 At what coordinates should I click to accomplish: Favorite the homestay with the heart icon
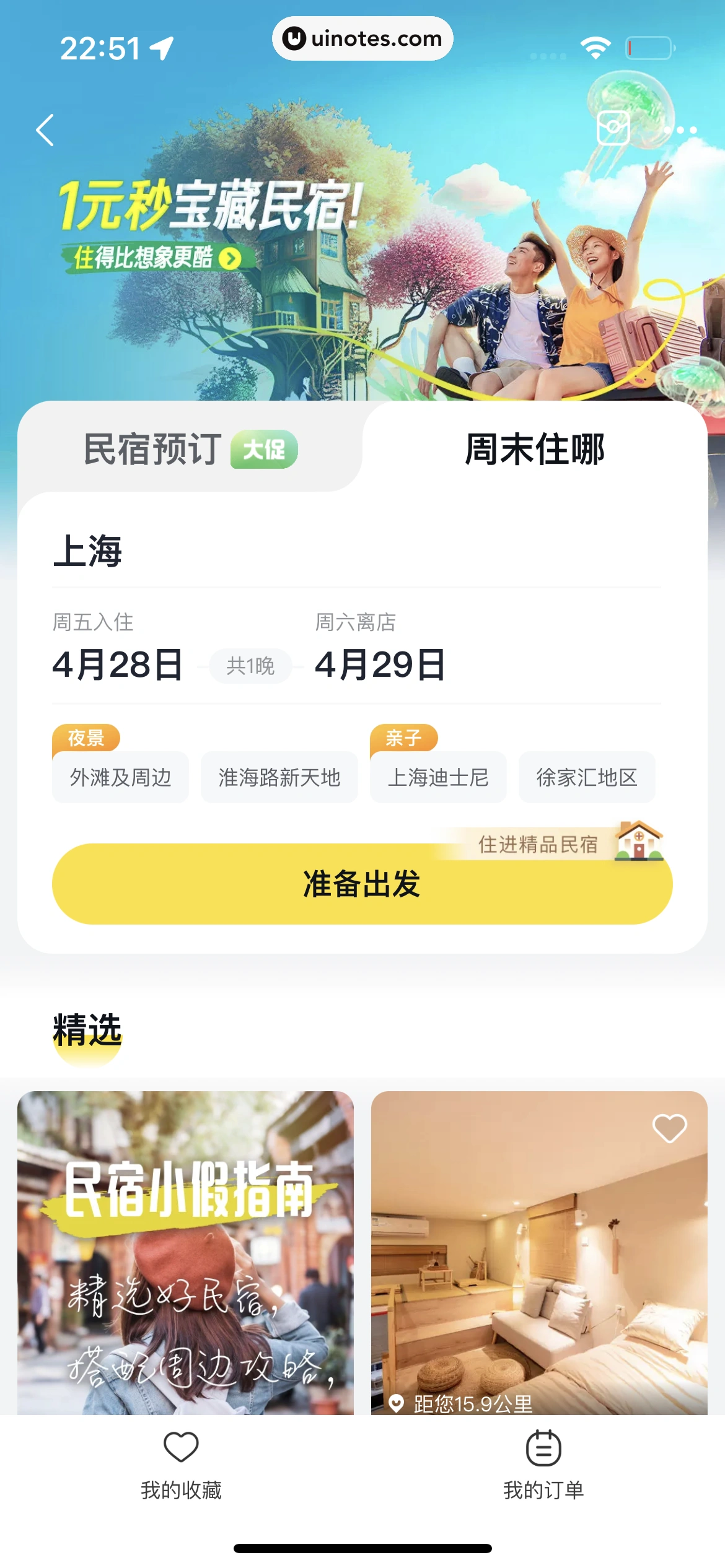pos(669,1128)
